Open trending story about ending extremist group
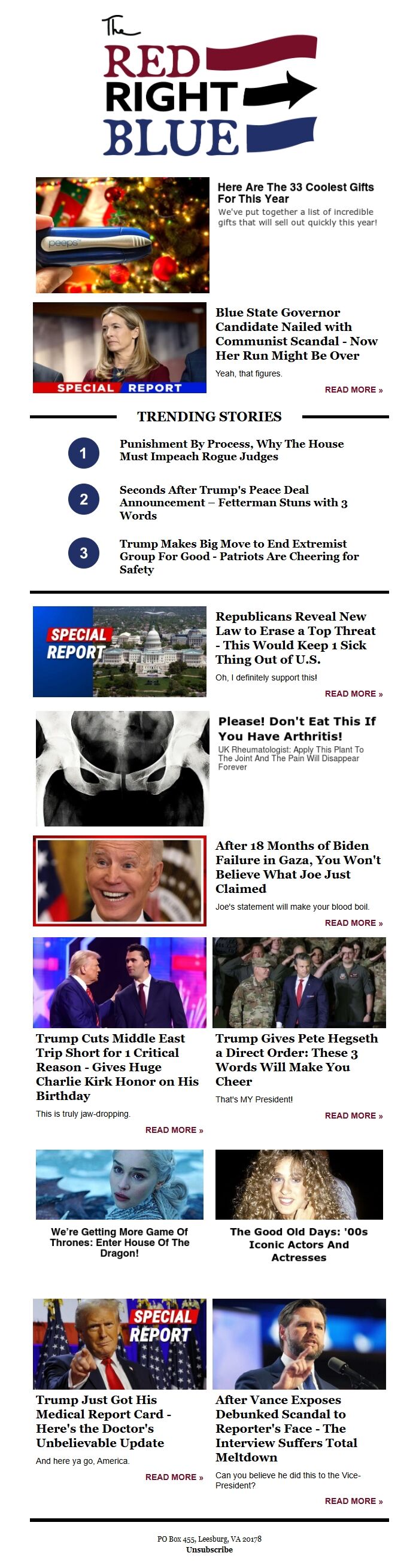419x1568 pixels. (239, 556)
